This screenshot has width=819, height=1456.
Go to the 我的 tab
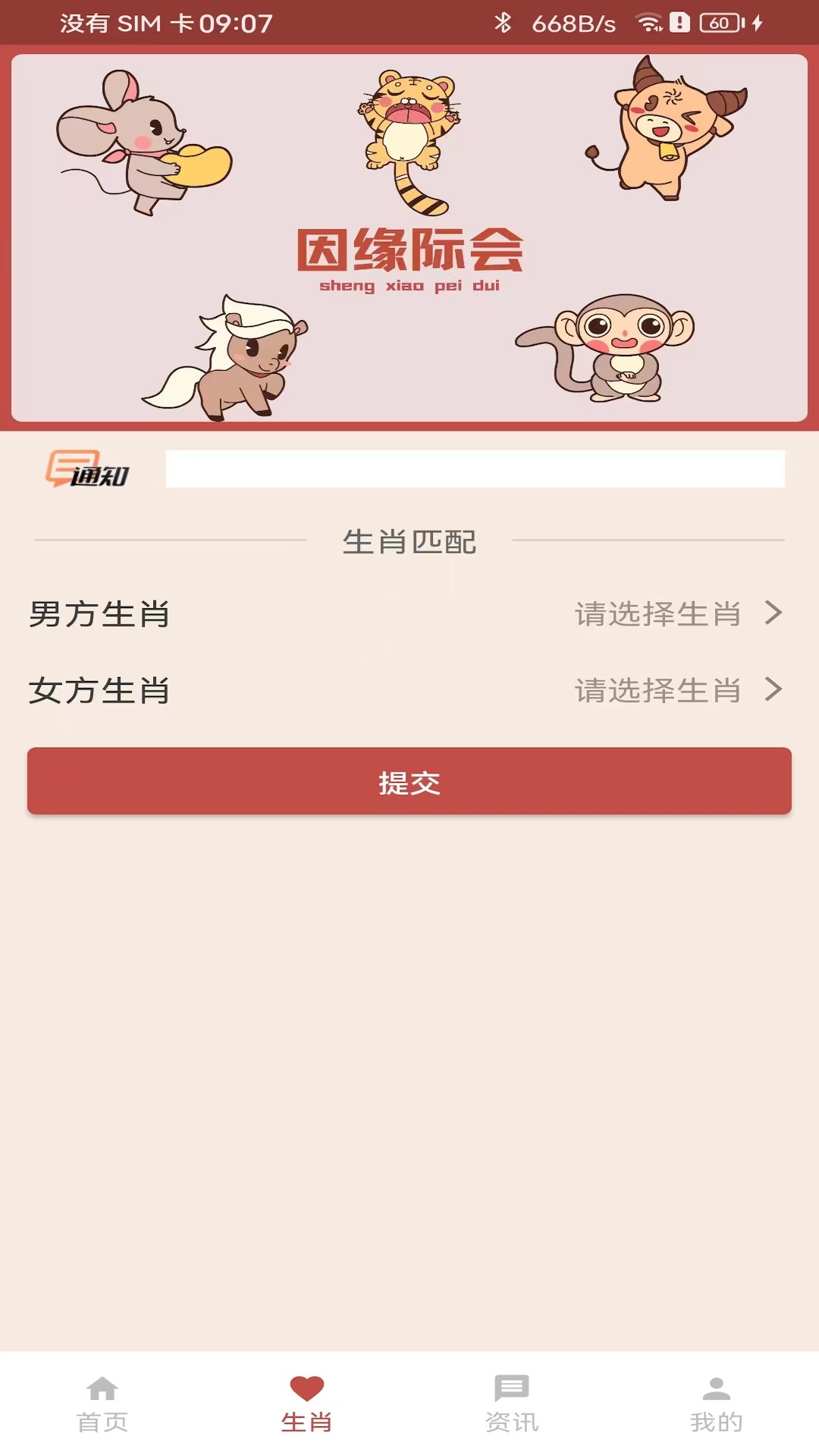coord(716,1404)
